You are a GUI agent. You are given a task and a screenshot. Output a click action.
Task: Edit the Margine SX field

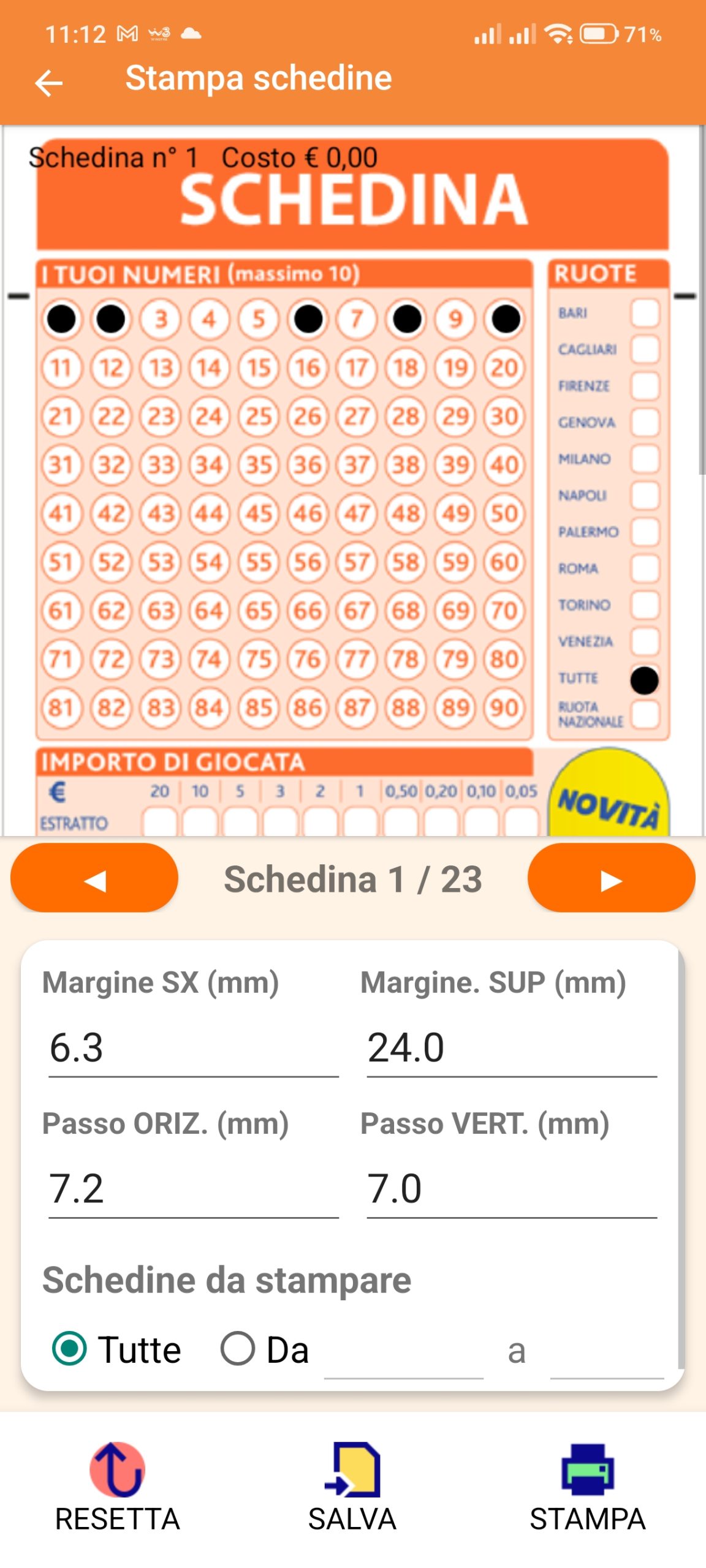(x=193, y=1047)
